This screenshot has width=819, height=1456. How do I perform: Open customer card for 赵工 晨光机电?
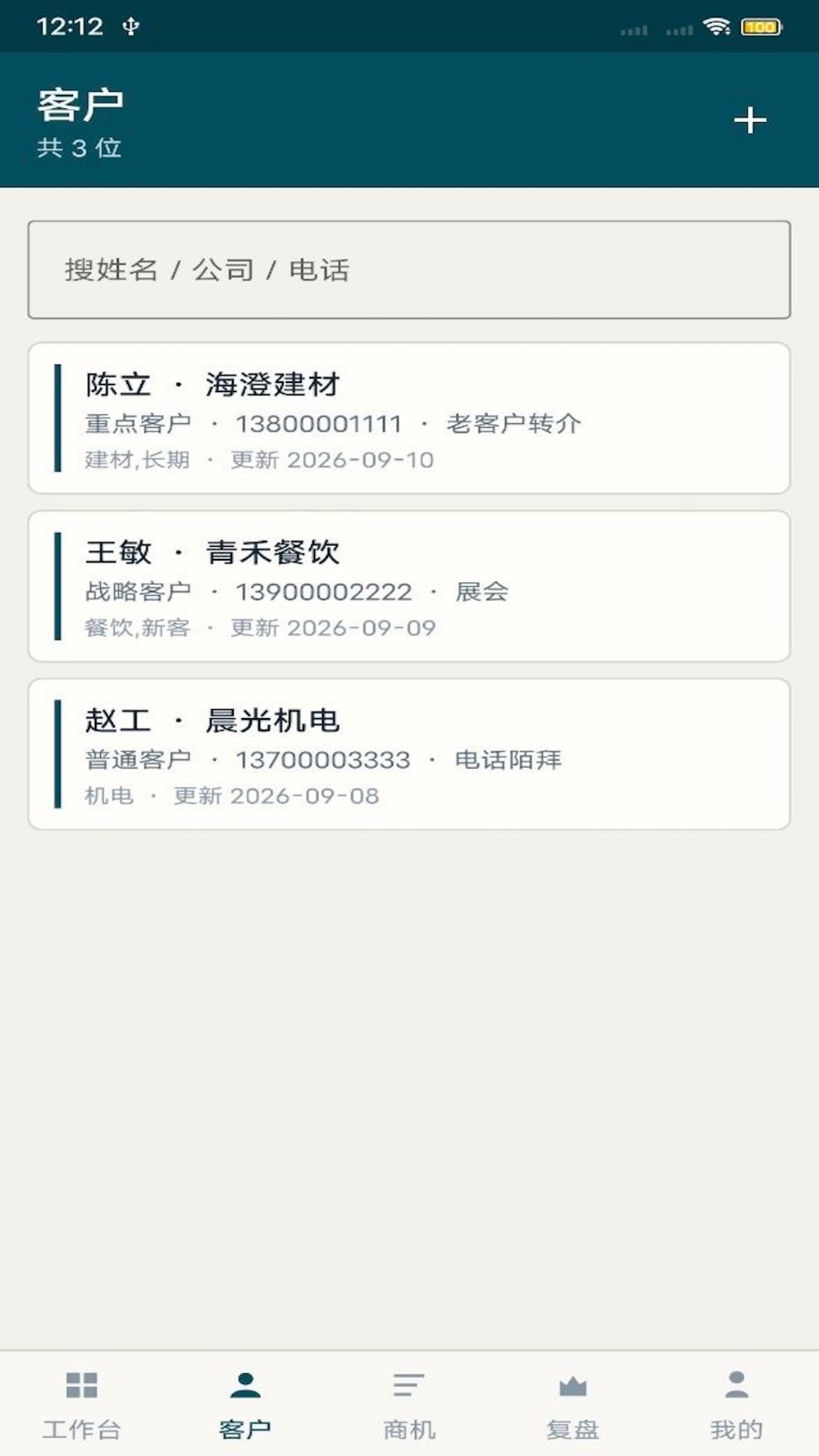tap(409, 754)
